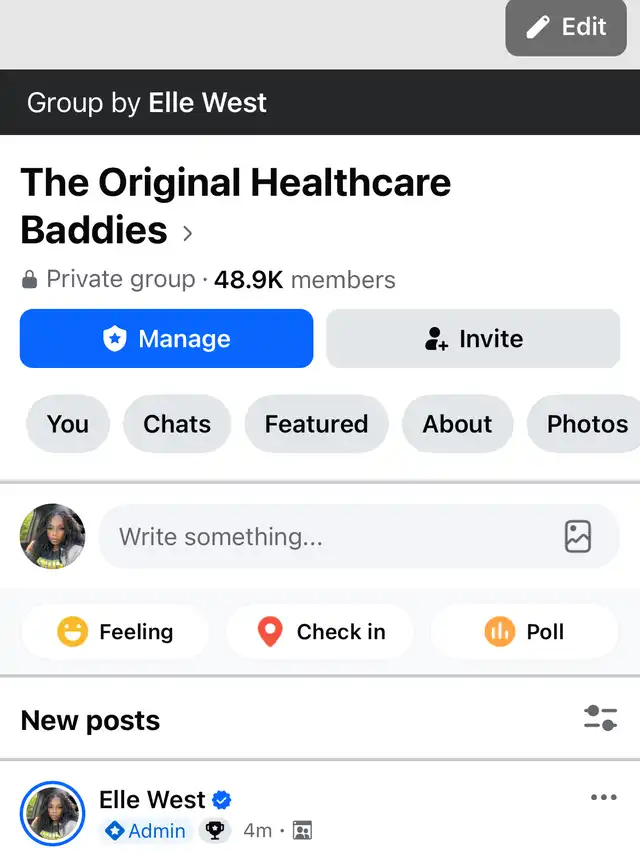The image size is (640, 853).
Task: Go to the About chip
Action: pyautogui.click(x=457, y=424)
